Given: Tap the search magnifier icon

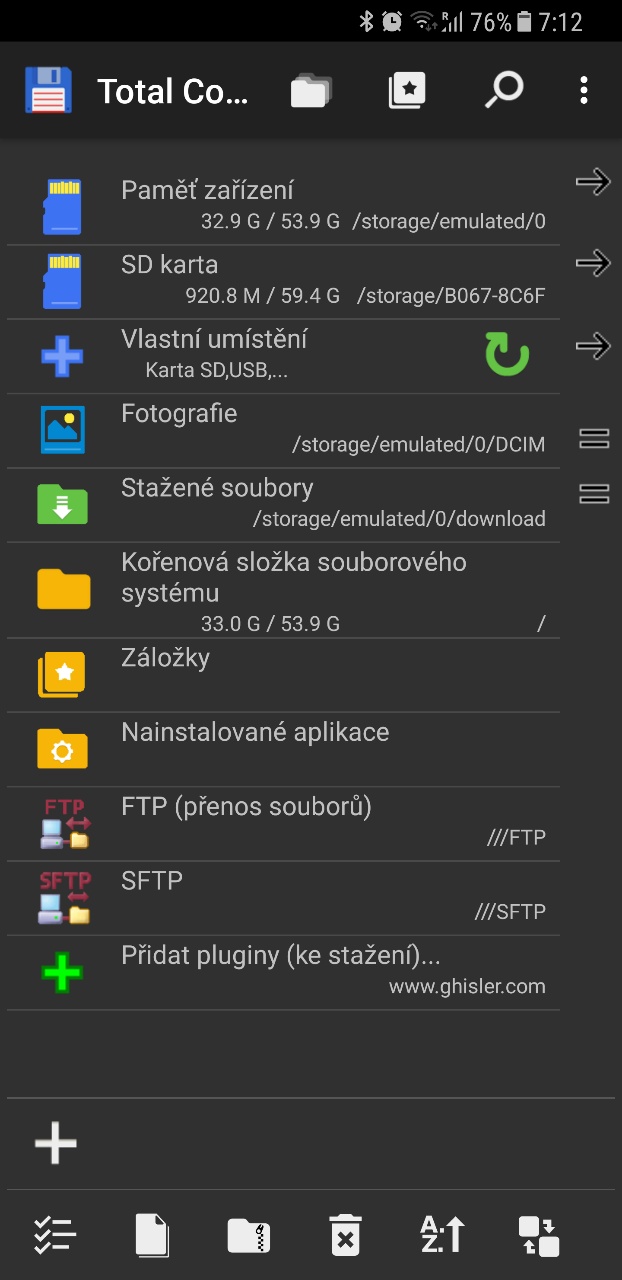Looking at the screenshot, I should pyautogui.click(x=504, y=91).
